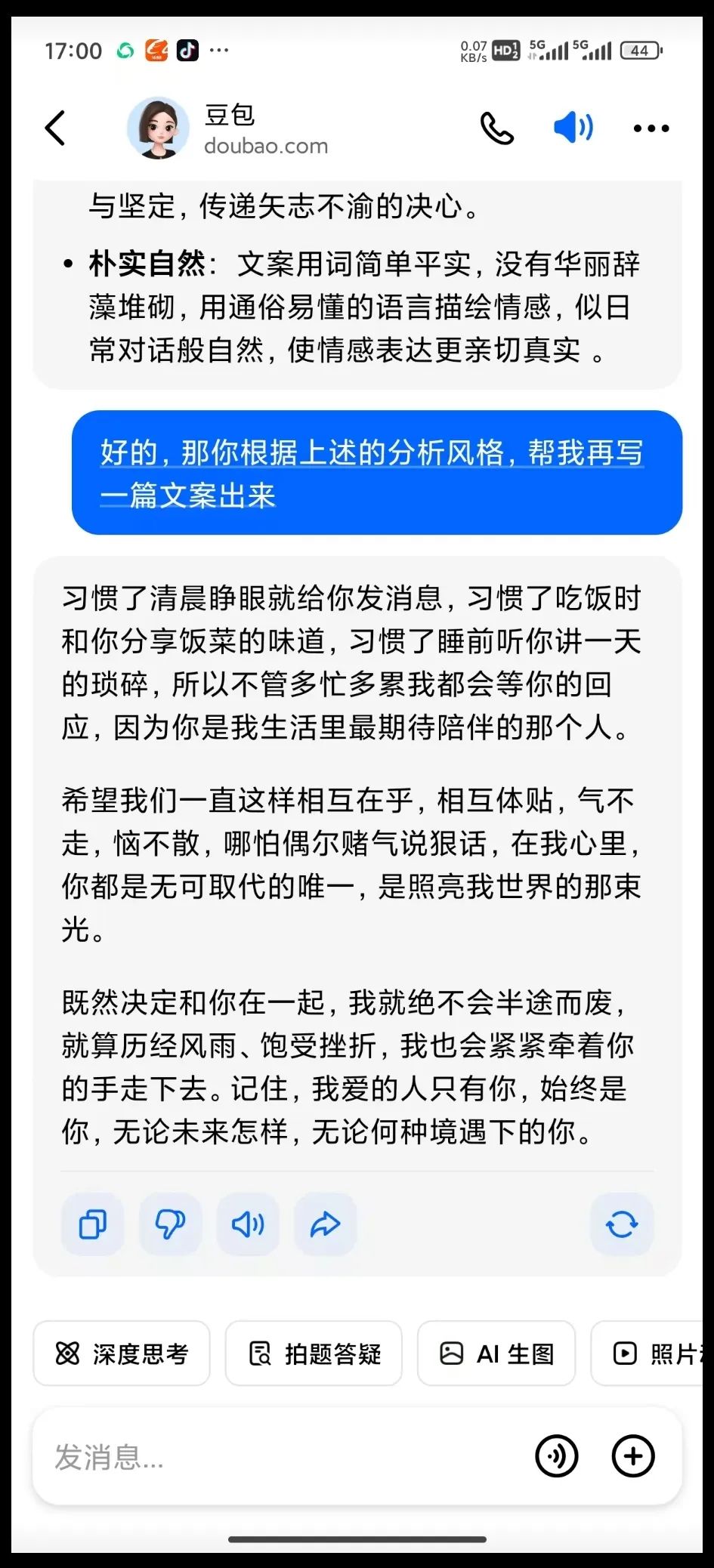
Task: Open Doubao's avatar profile
Action: (x=158, y=128)
